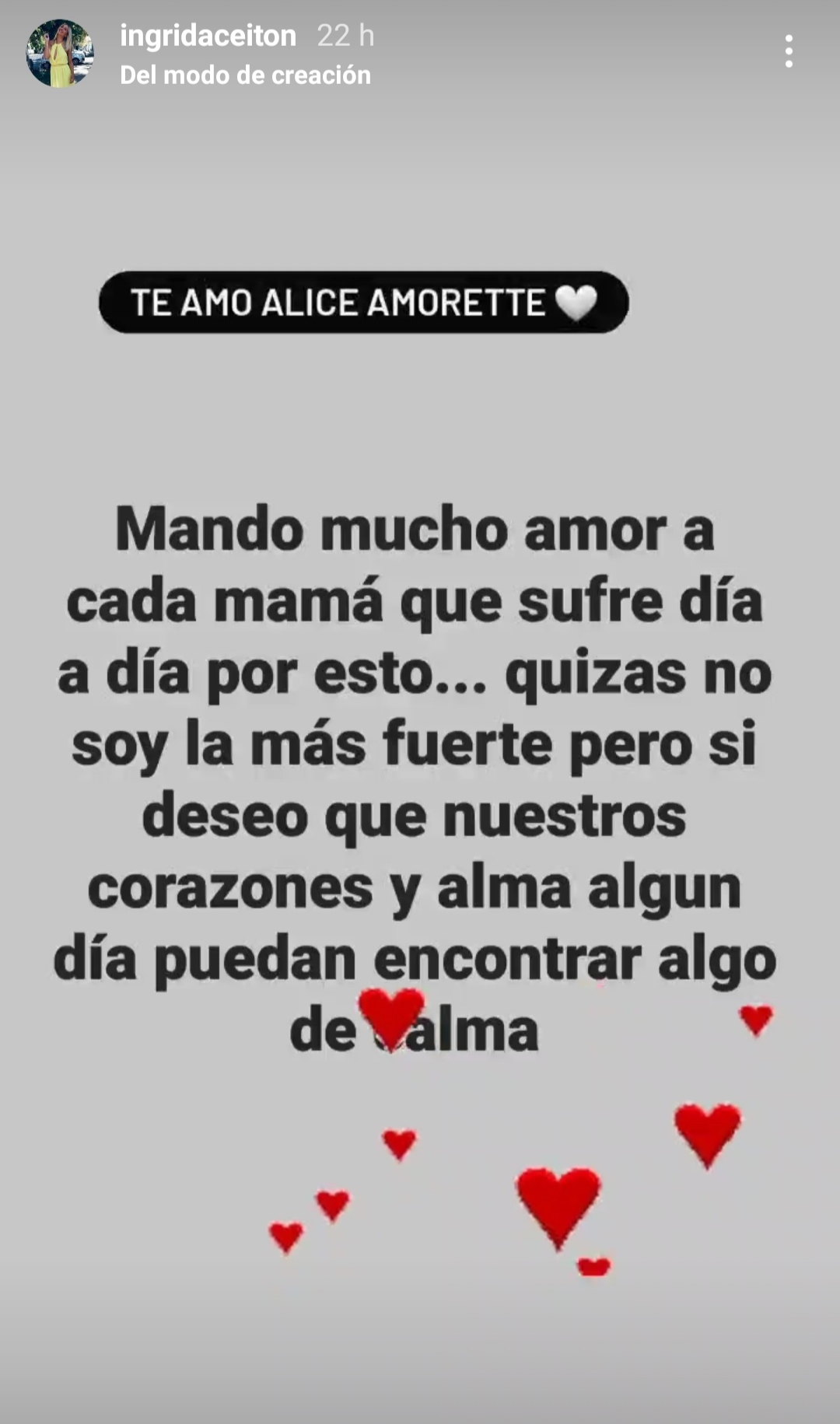This screenshot has width=840, height=1424.
Task: Open the story overflow menu
Action: tap(789, 52)
